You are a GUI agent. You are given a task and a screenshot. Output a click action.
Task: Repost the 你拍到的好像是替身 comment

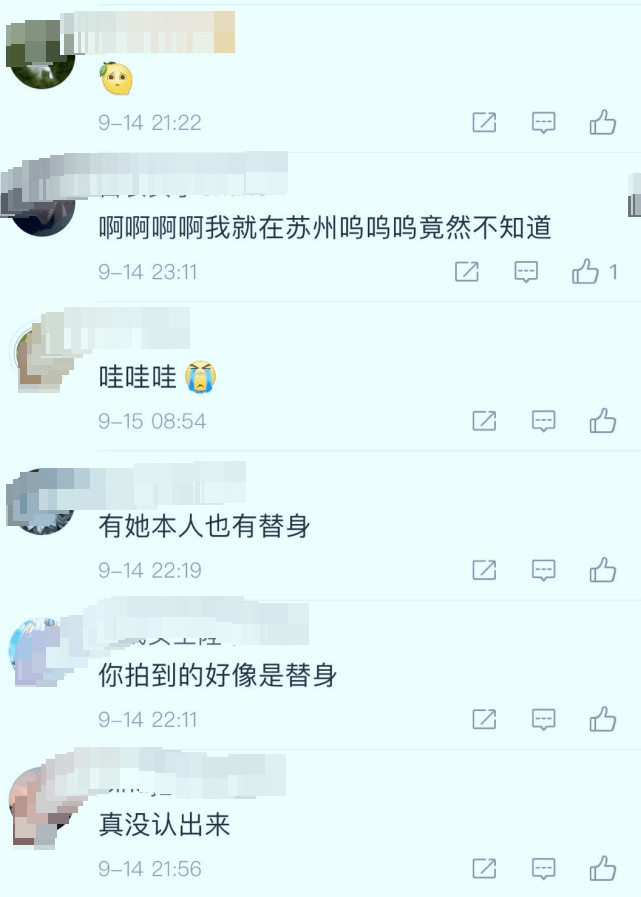click(x=484, y=719)
